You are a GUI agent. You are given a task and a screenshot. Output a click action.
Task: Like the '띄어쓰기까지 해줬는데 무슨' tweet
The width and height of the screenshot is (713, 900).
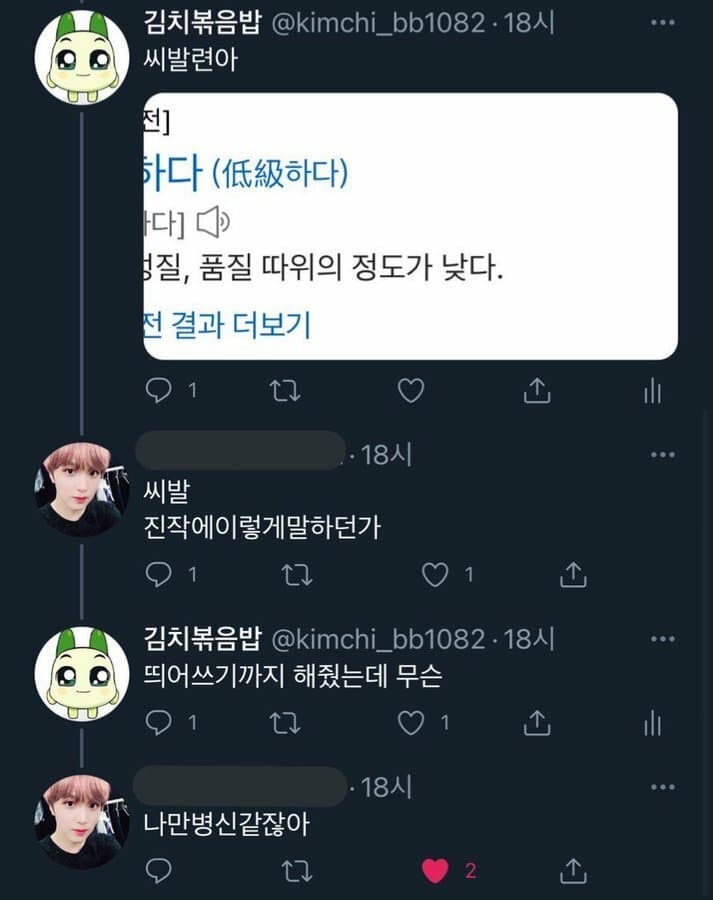click(x=411, y=722)
